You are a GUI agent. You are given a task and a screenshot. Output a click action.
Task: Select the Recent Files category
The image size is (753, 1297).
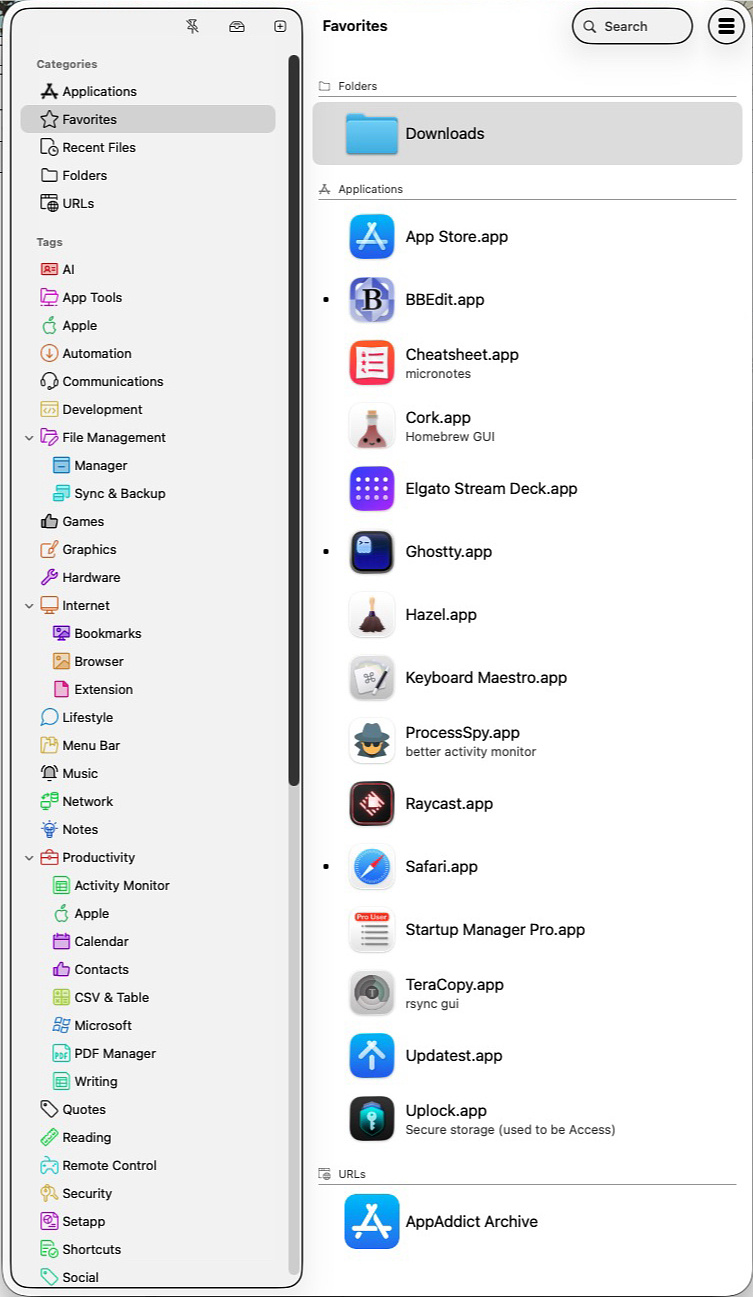tap(98, 147)
